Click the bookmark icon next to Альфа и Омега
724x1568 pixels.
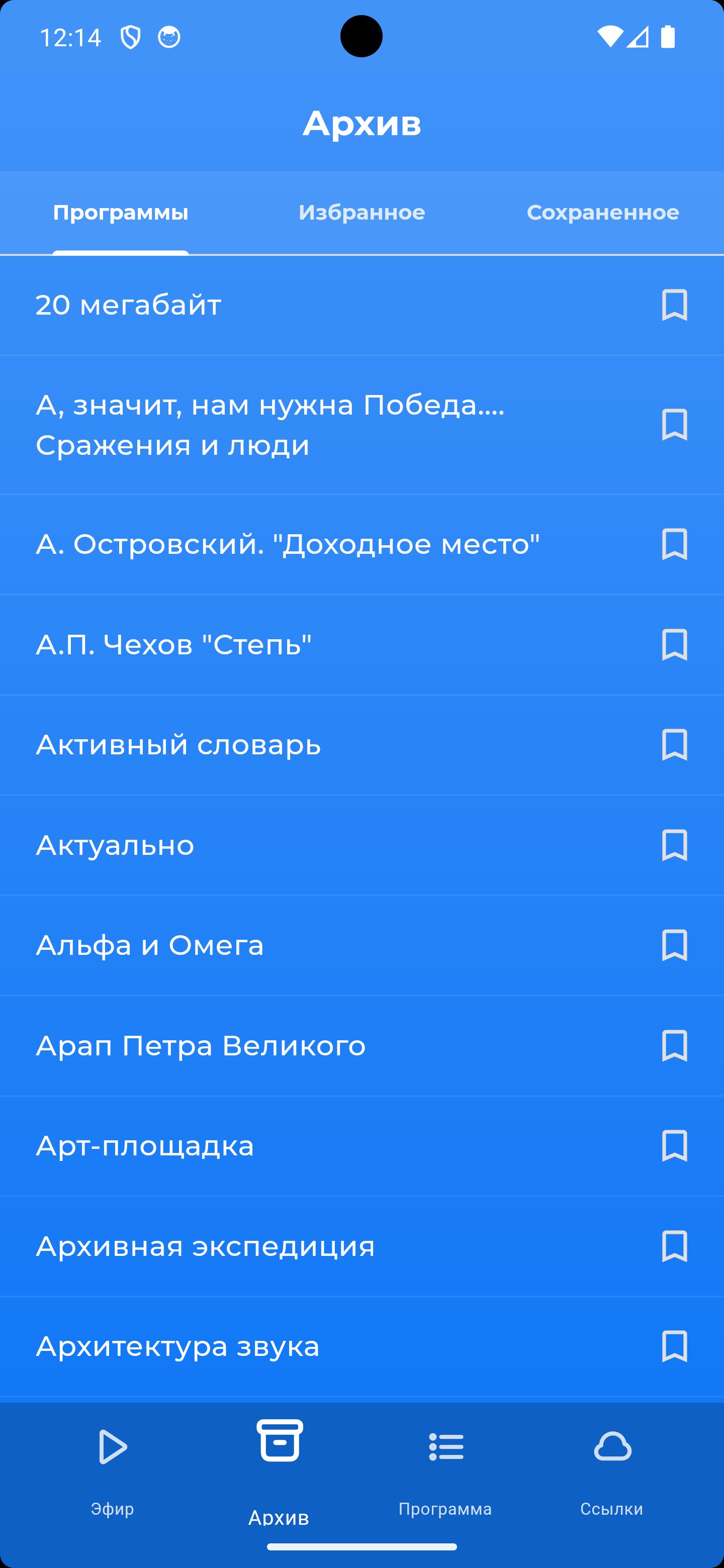pos(675,945)
